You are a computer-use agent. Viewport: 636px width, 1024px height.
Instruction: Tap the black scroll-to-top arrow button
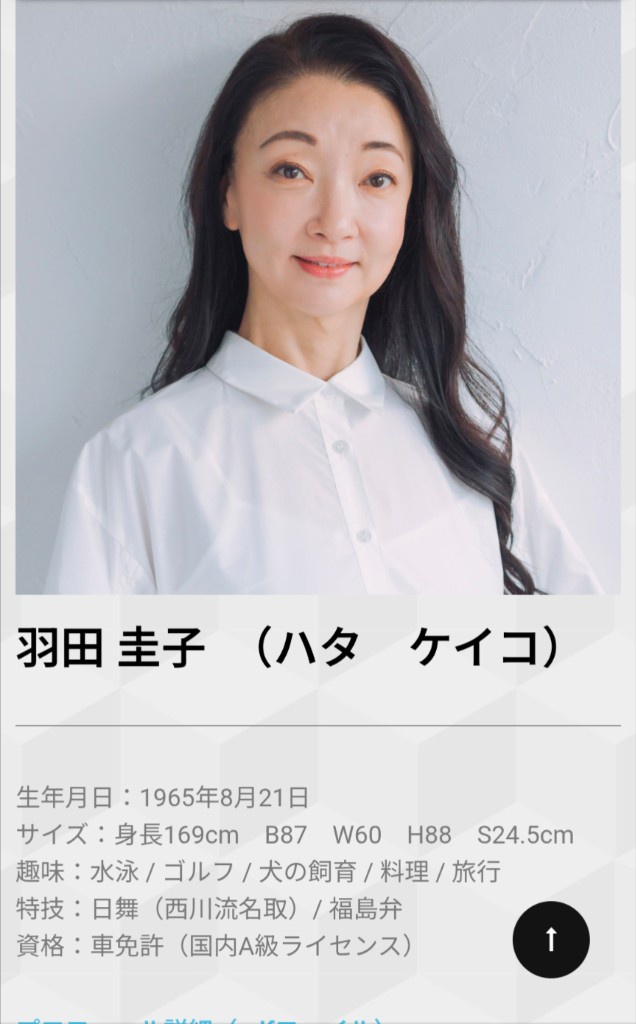click(x=551, y=939)
